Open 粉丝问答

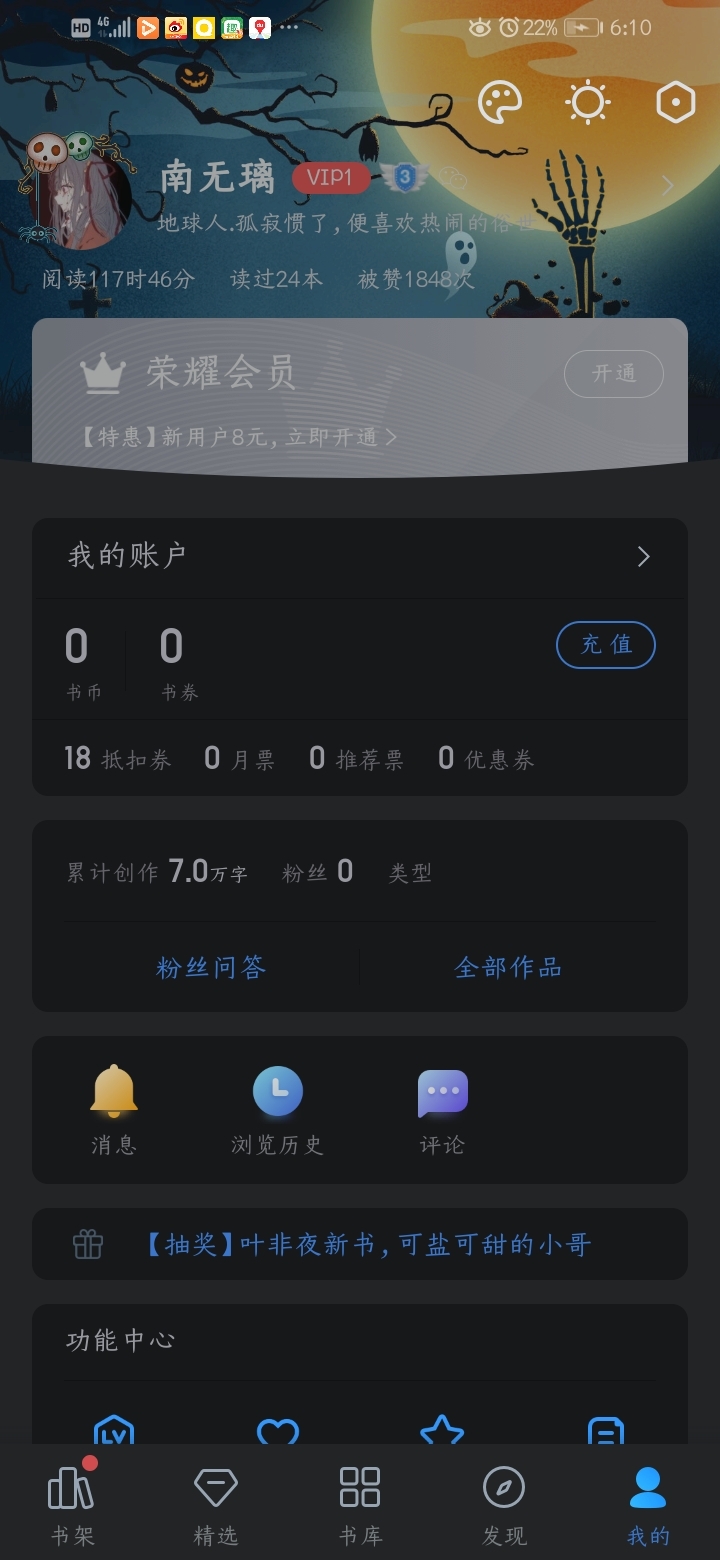[211, 967]
